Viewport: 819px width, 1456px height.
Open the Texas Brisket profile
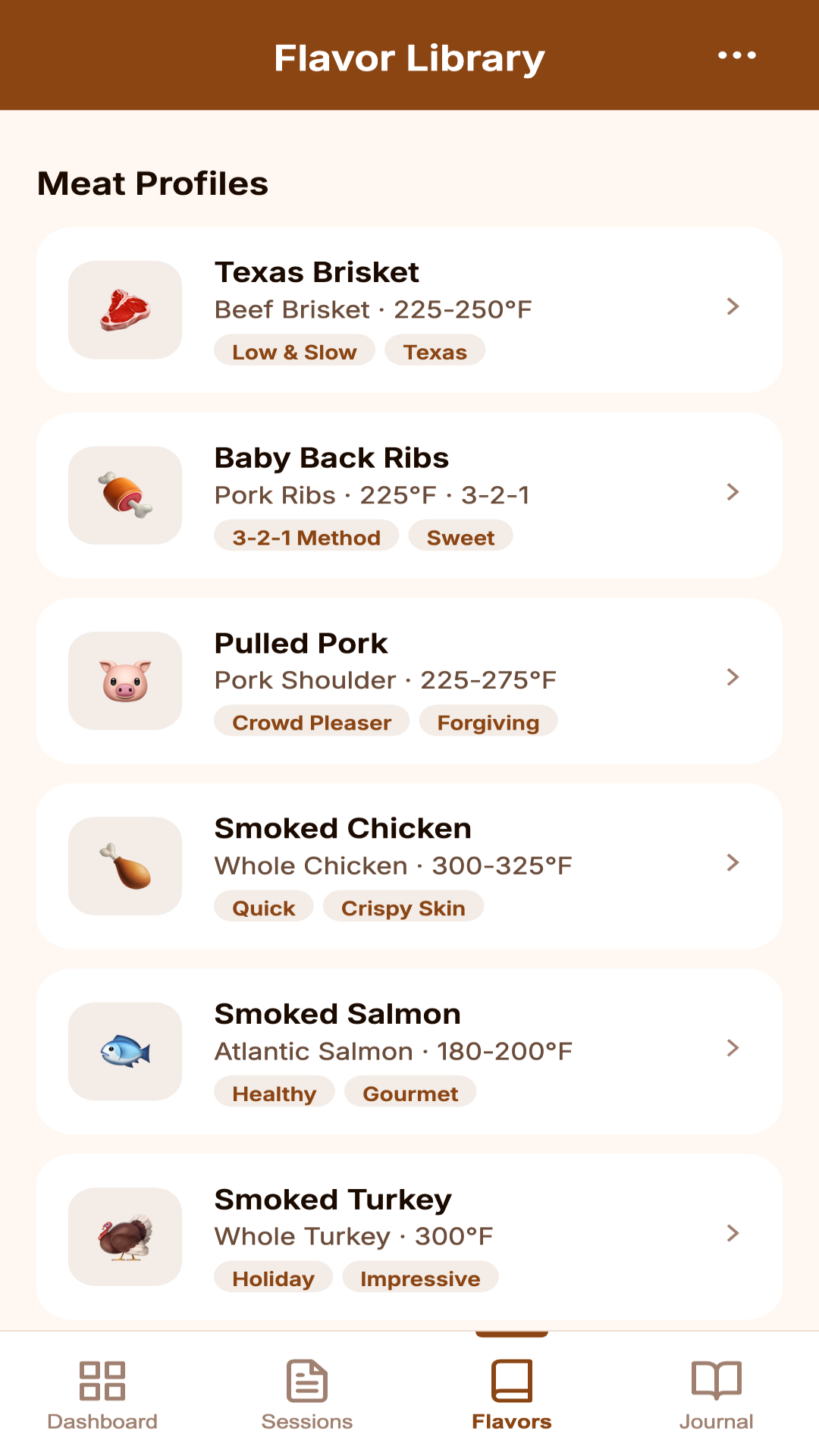tap(409, 310)
